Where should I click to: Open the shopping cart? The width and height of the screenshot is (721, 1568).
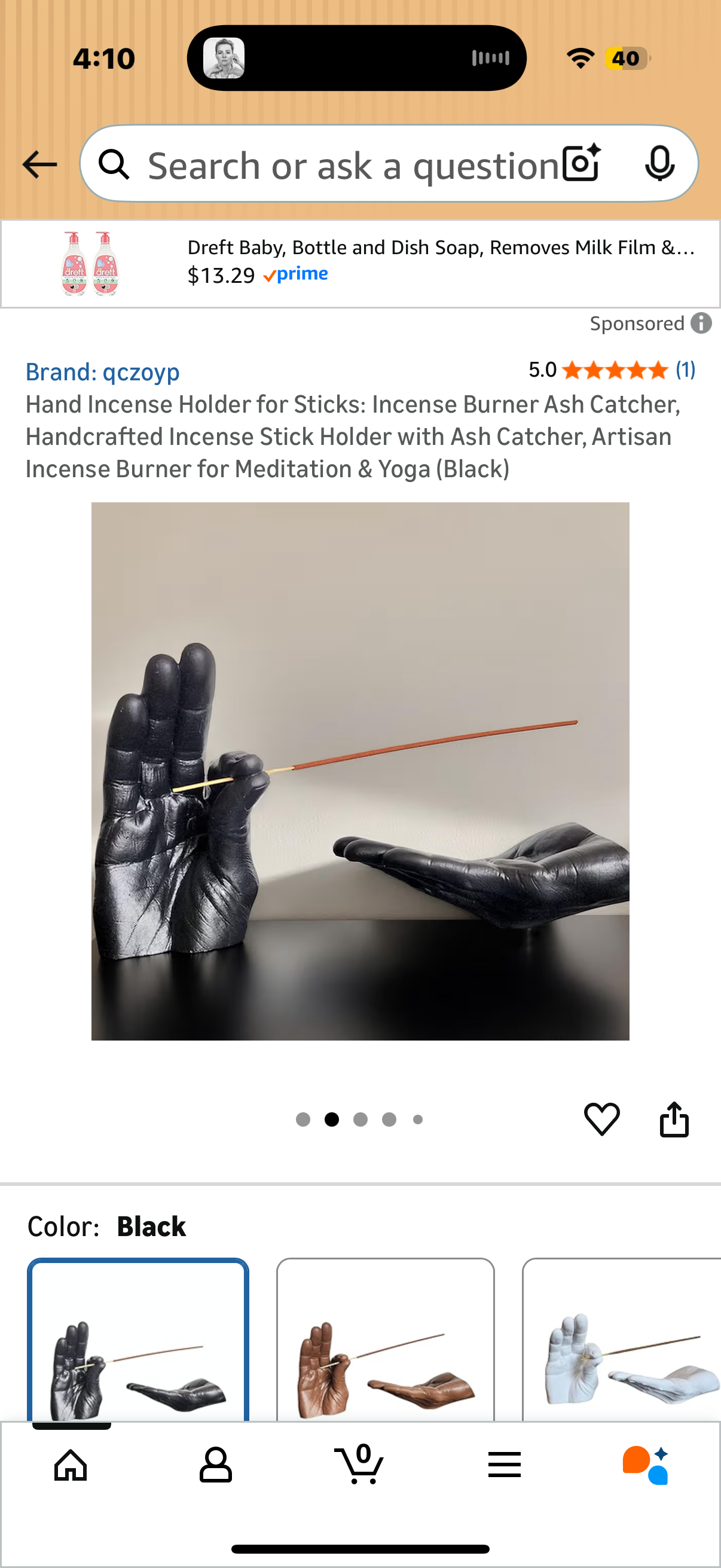point(359,1465)
